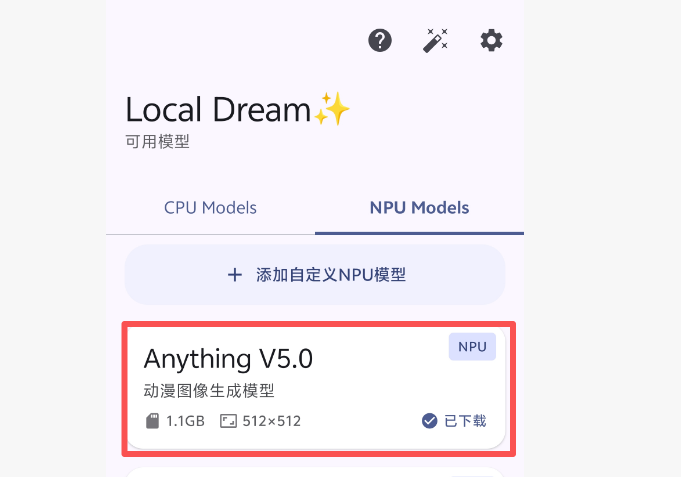Select the NPU Models tab
The width and height of the screenshot is (681, 477).
click(x=419, y=208)
